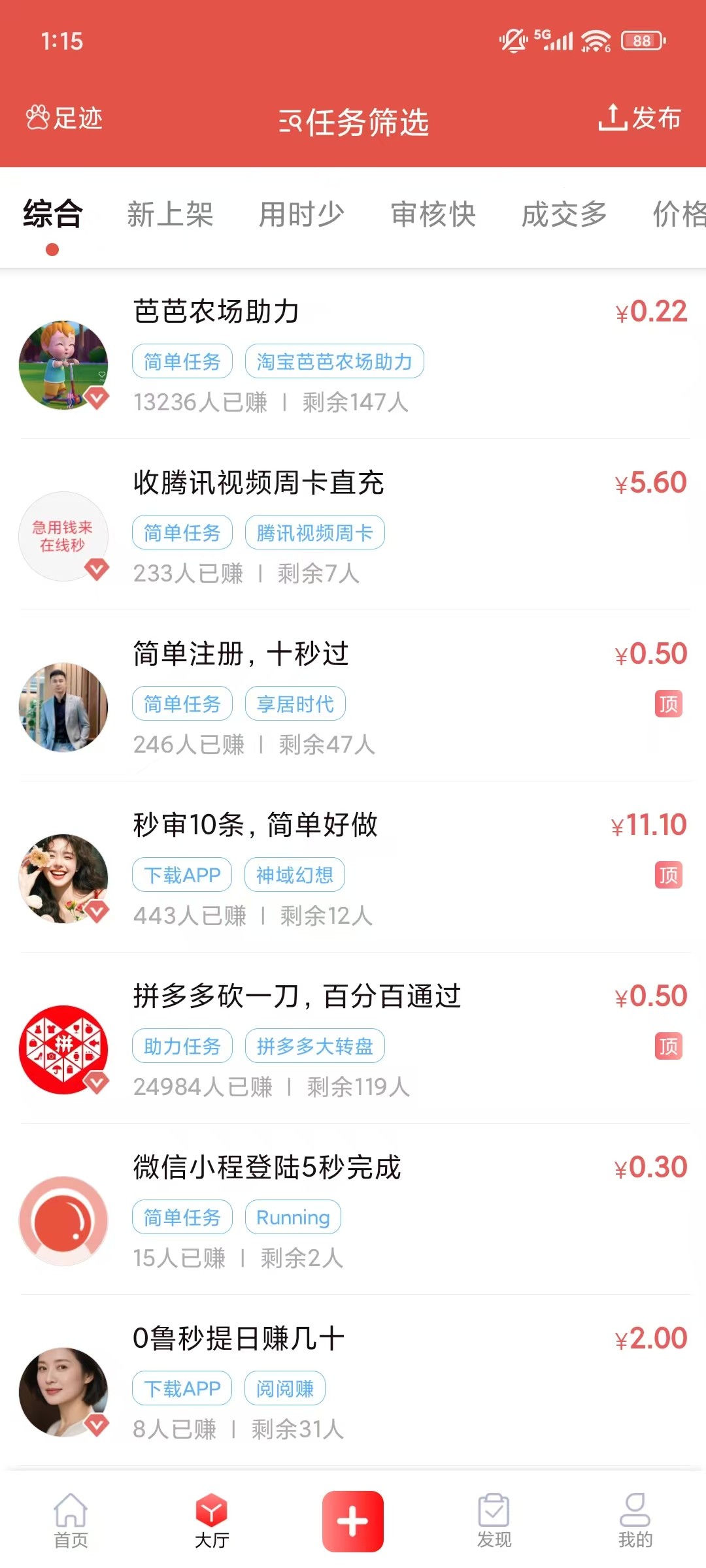
Task: Sort tasks by 成交多
Action: (564, 214)
